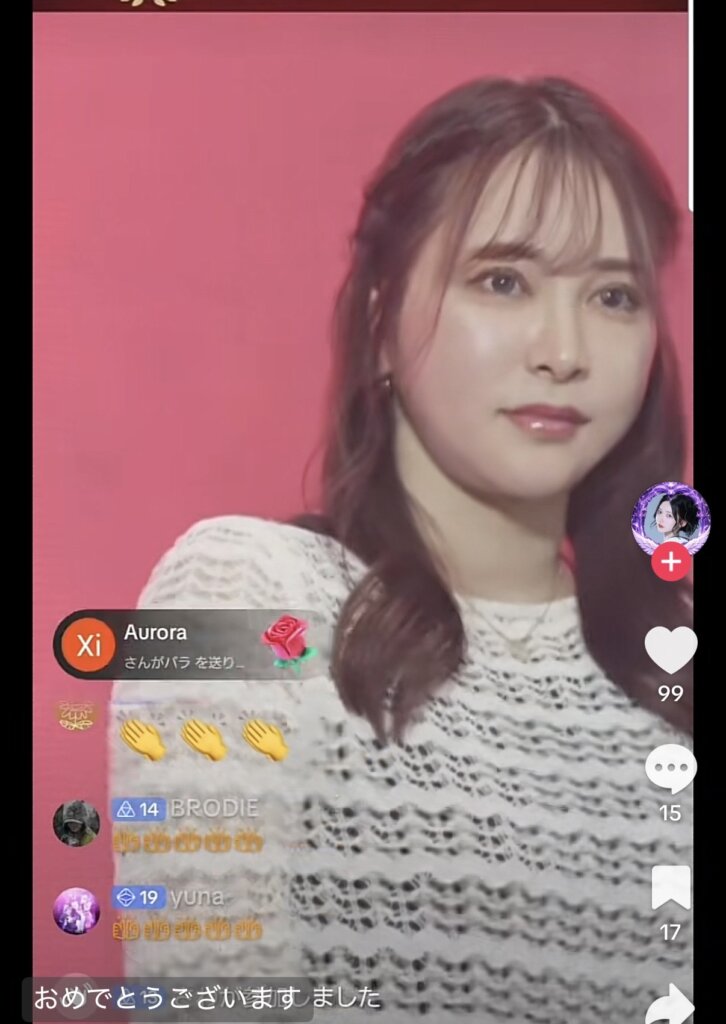Bookmark this video
Image resolution: width=726 pixels, height=1024 pixels.
tap(671, 888)
